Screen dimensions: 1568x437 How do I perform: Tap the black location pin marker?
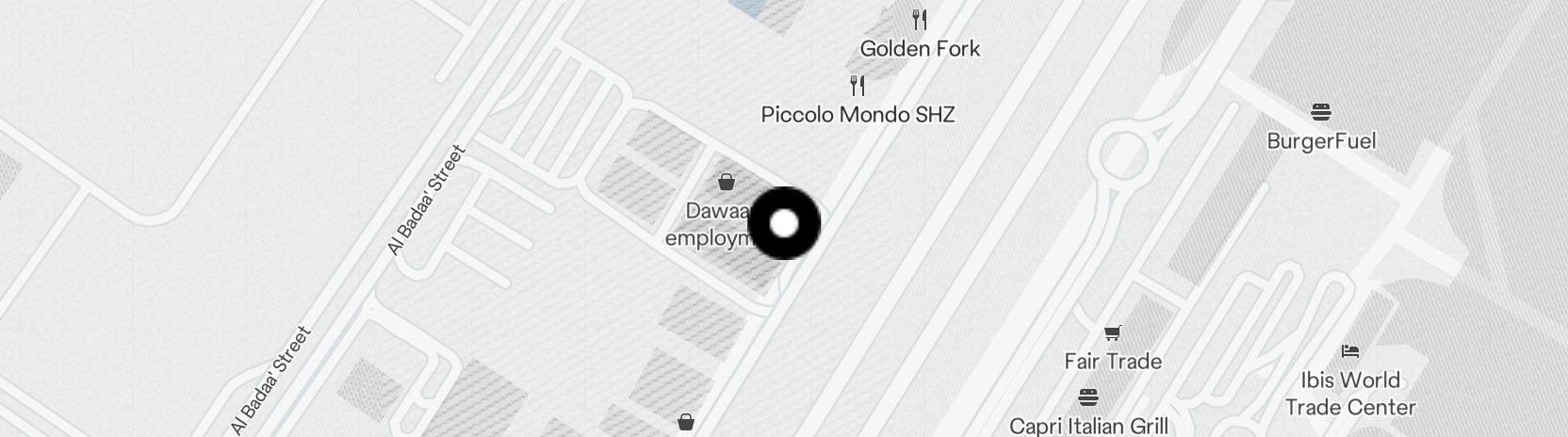[784, 223]
